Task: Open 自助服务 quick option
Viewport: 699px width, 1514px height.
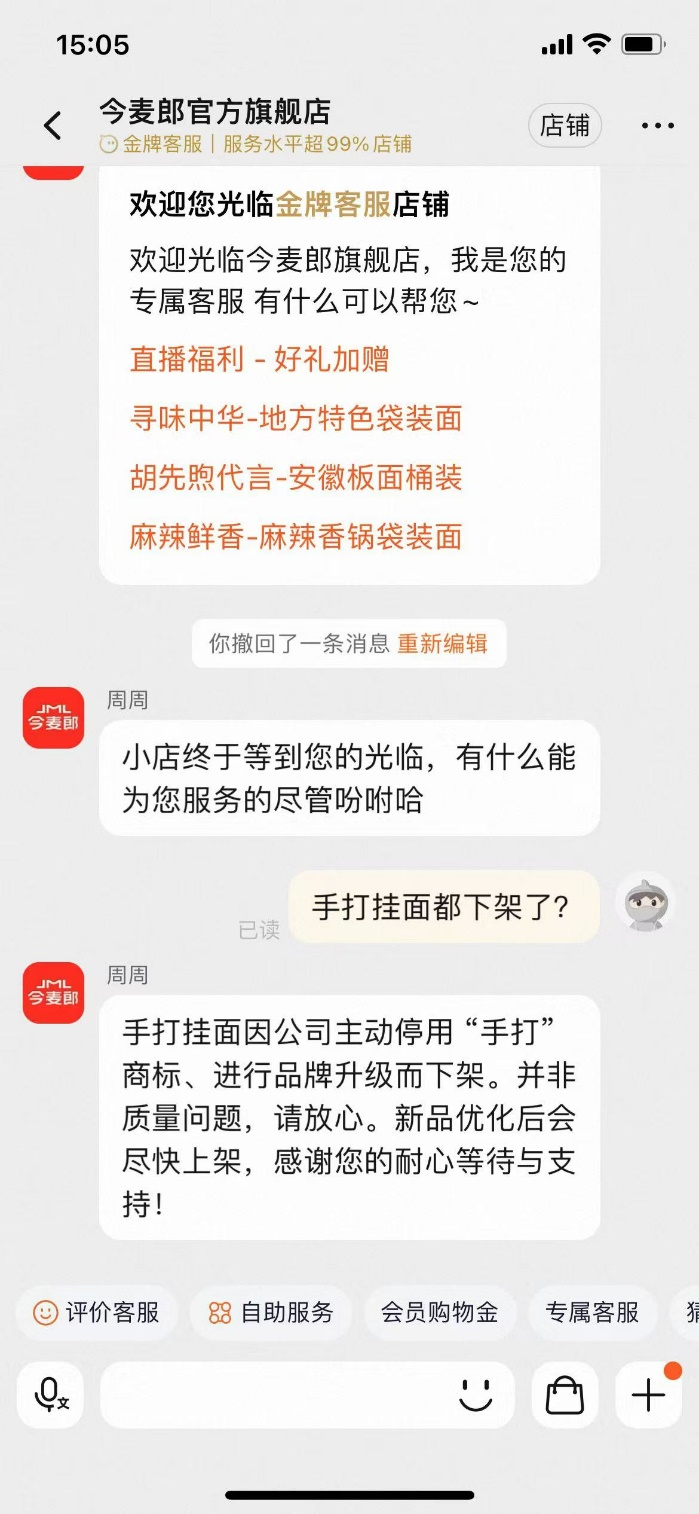Action: click(271, 1312)
